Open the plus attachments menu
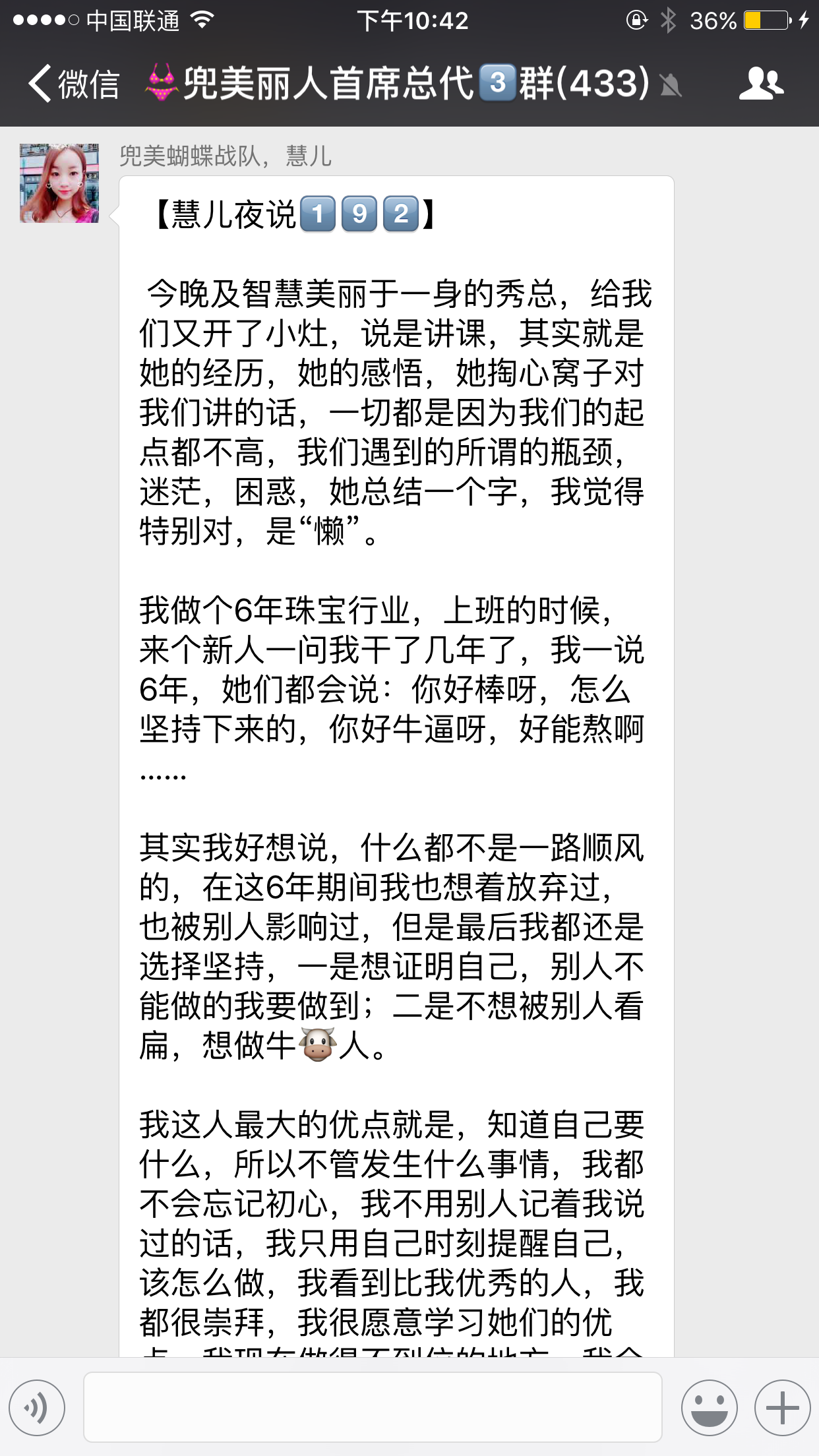Viewport: 819px width, 1456px height. click(x=782, y=1407)
